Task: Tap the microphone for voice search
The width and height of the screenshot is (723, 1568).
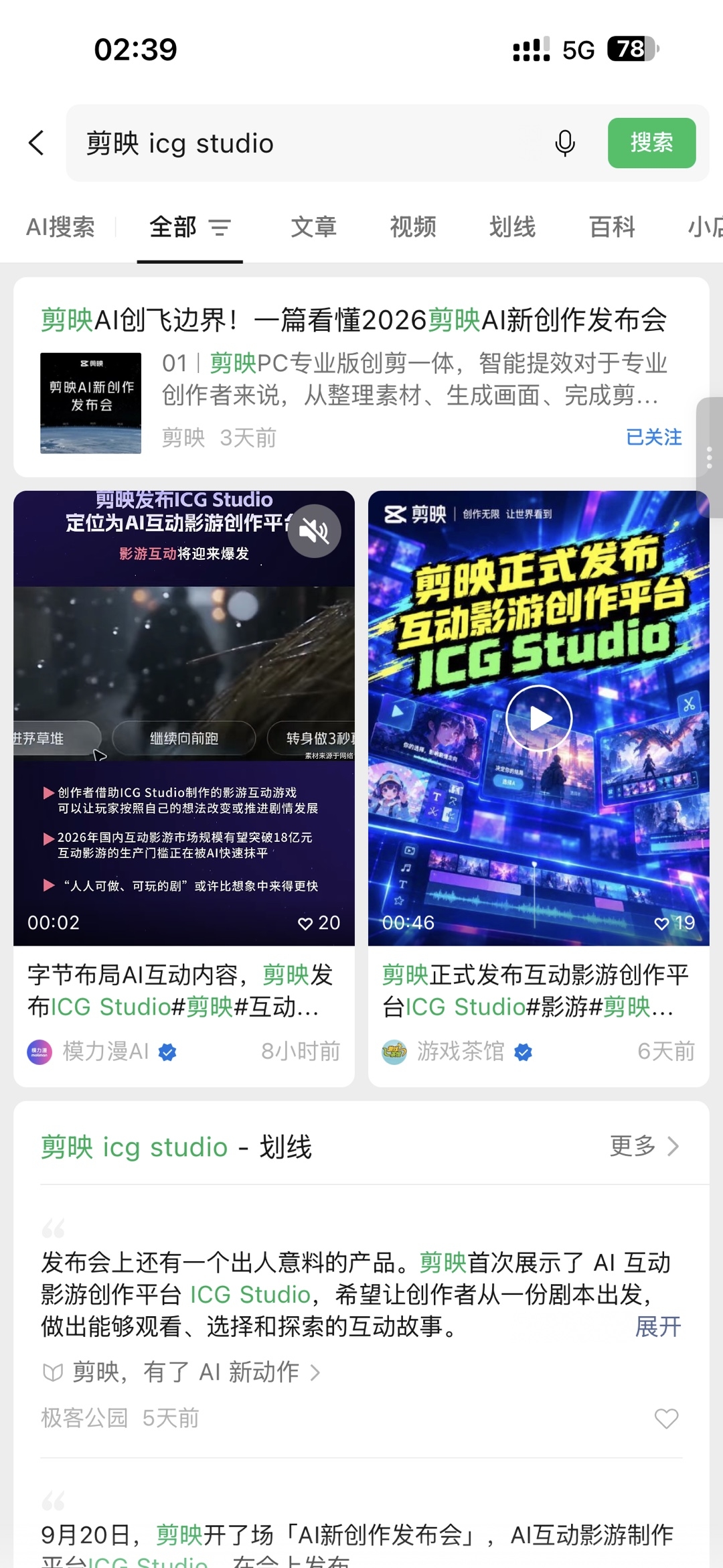Action: click(565, 143)
